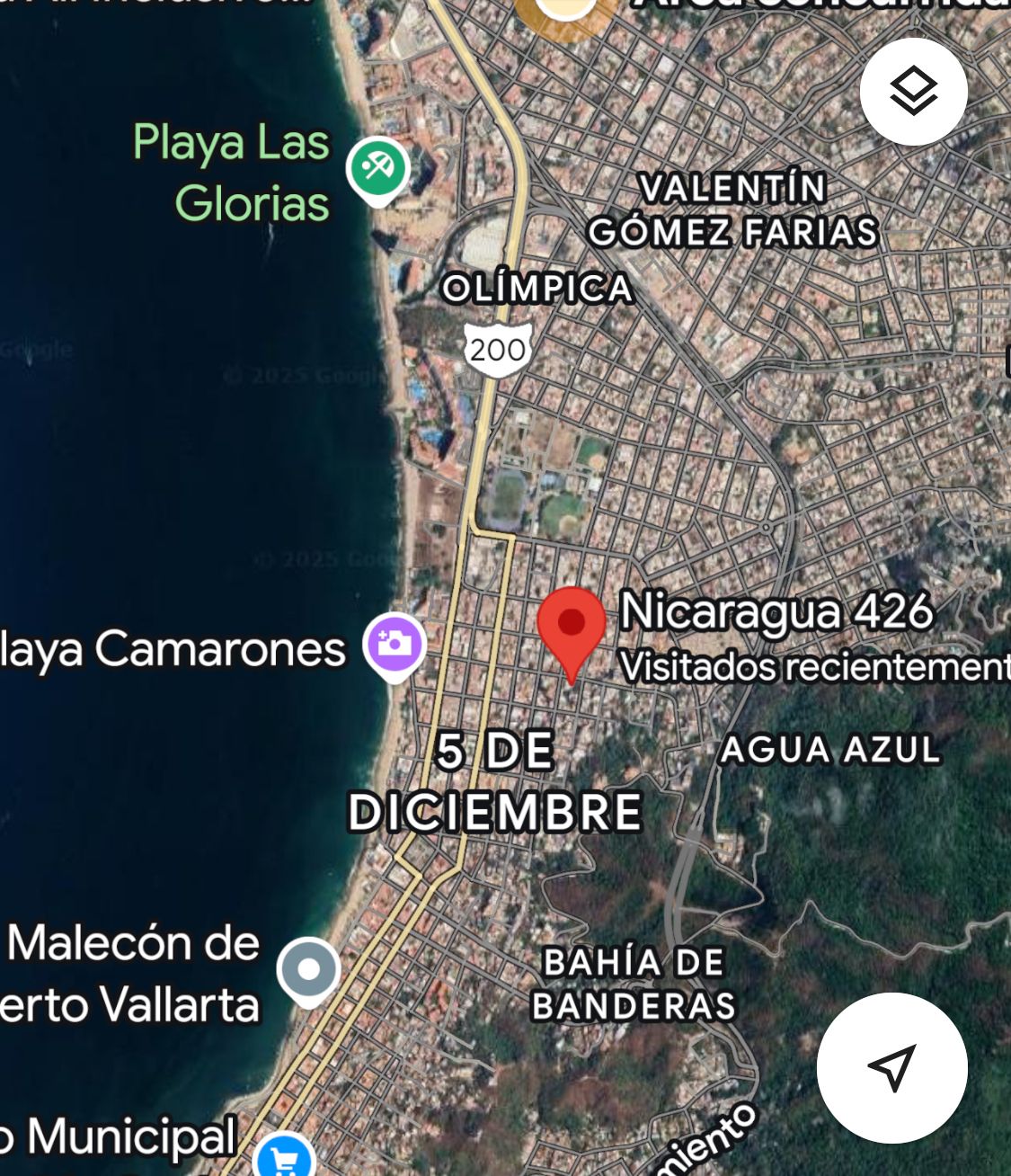Tap the Playa Camarones photo marker
Image resolution: width=1011 pixels, height=1176 pixels.
coord(394,644)
